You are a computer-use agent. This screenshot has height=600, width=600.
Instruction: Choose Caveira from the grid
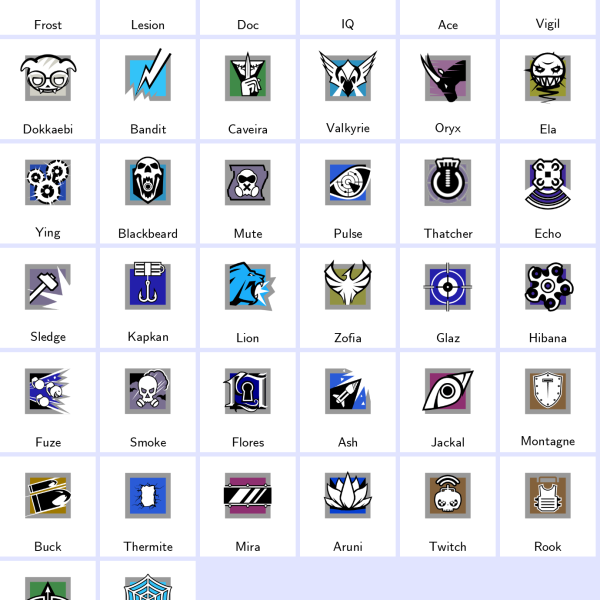(x=248, y=88)
